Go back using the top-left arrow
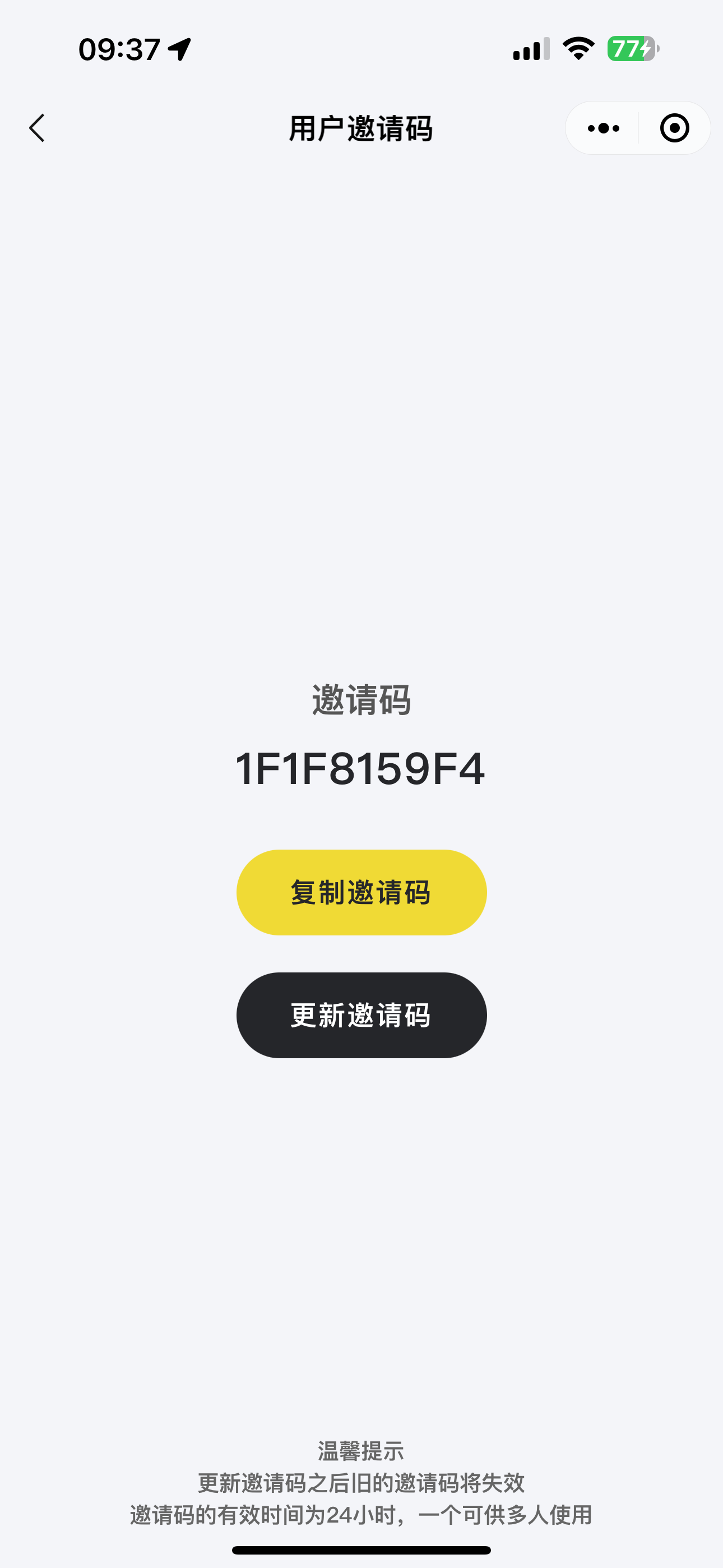 tap(38, 128)
